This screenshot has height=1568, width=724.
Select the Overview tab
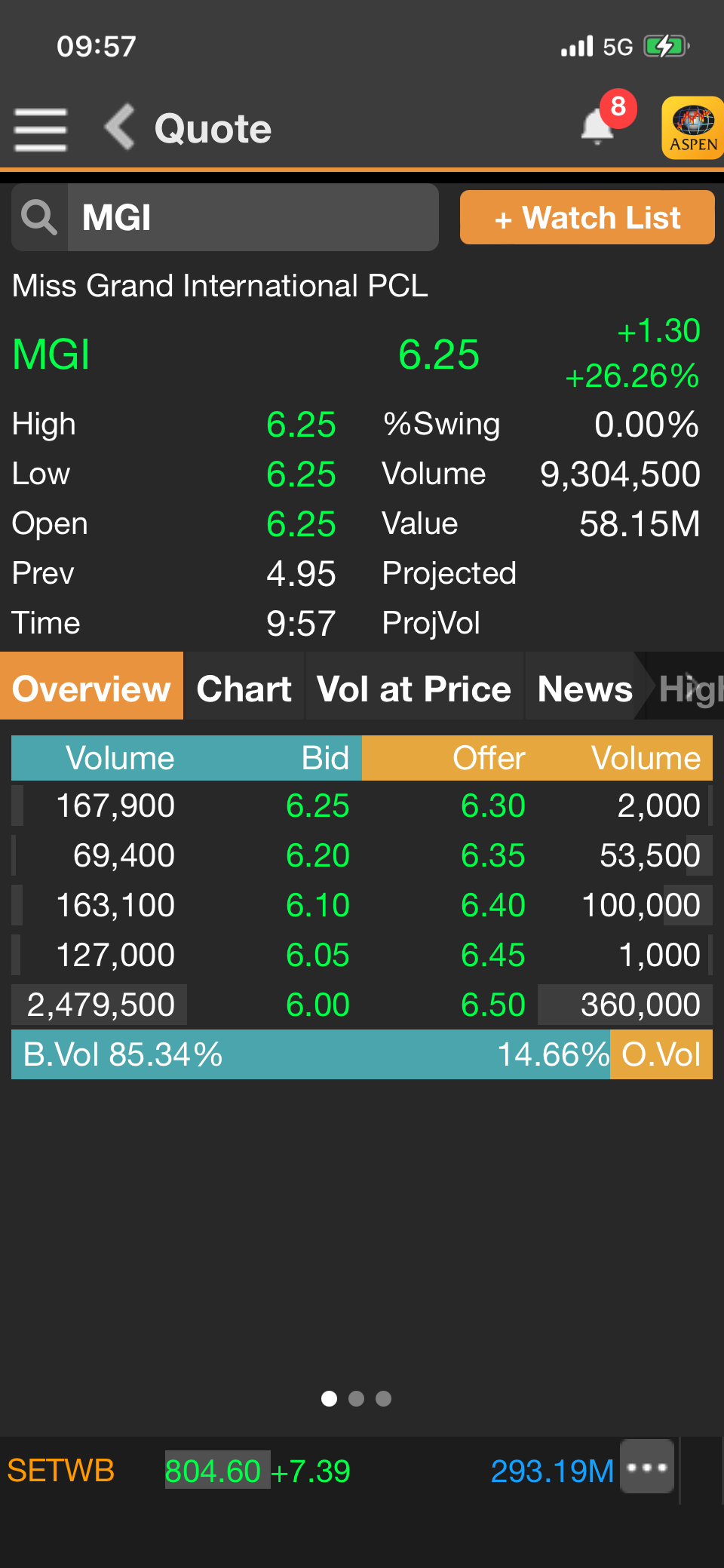91,687
